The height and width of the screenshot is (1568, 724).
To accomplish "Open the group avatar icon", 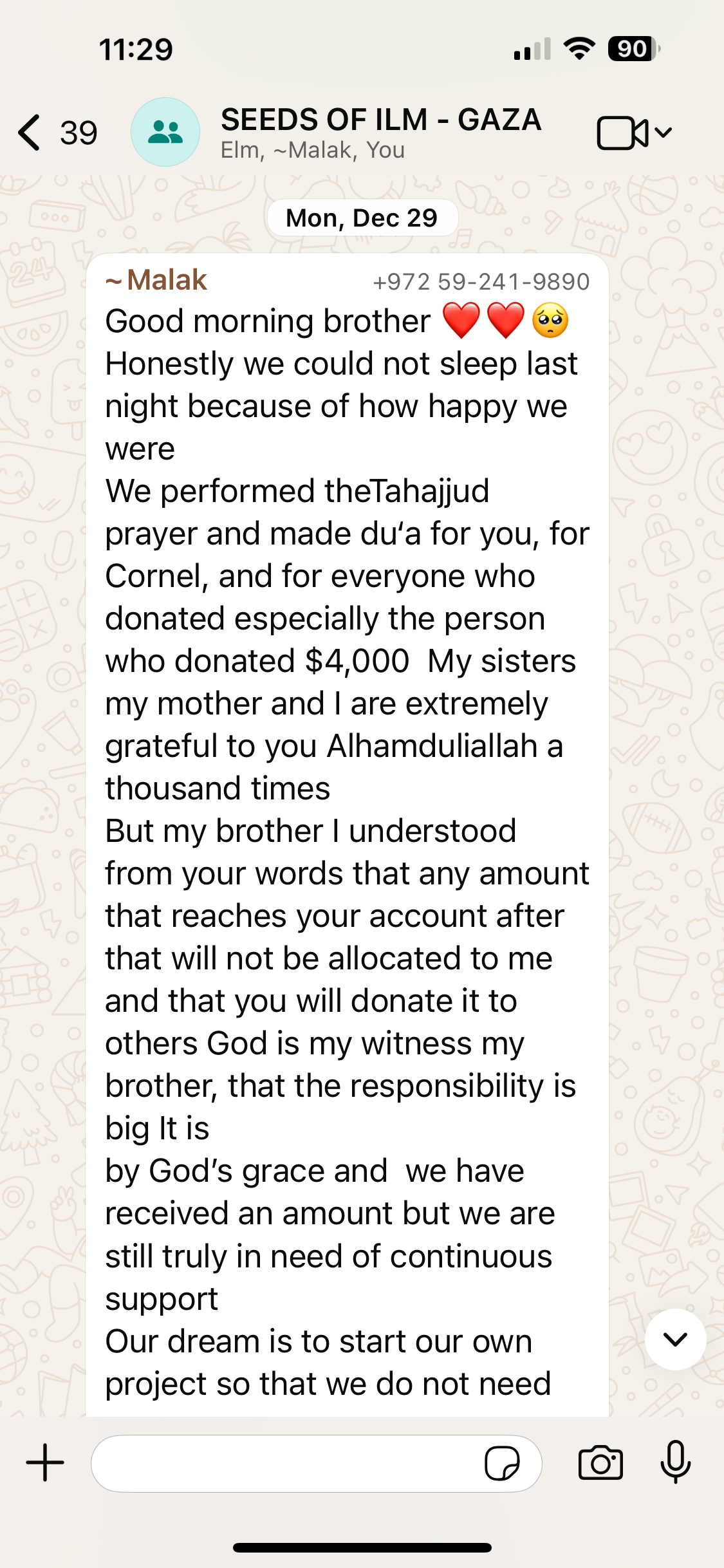I will tap(165, 133).
